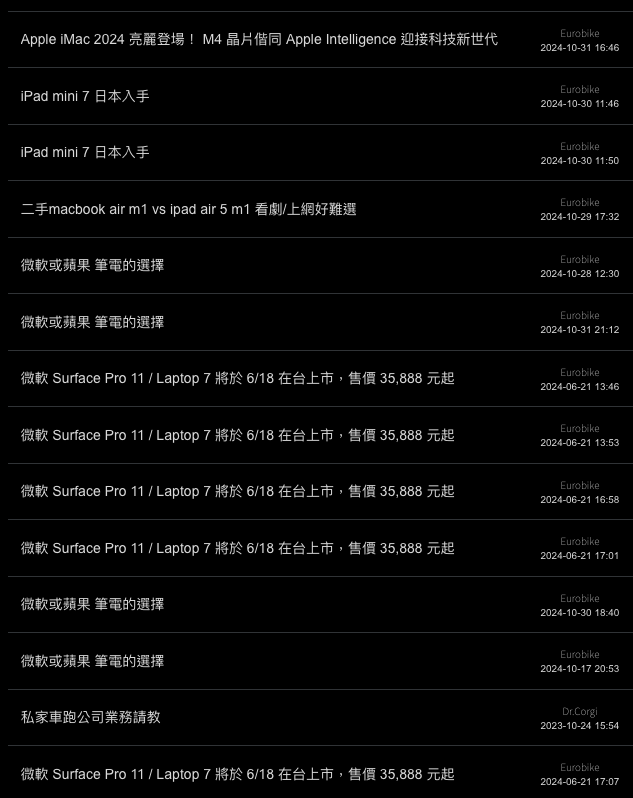This screenshot has width=633, height=798.
Task: Open 二手macbook air m1 vs ipad air thread
Action: [188, 209]
